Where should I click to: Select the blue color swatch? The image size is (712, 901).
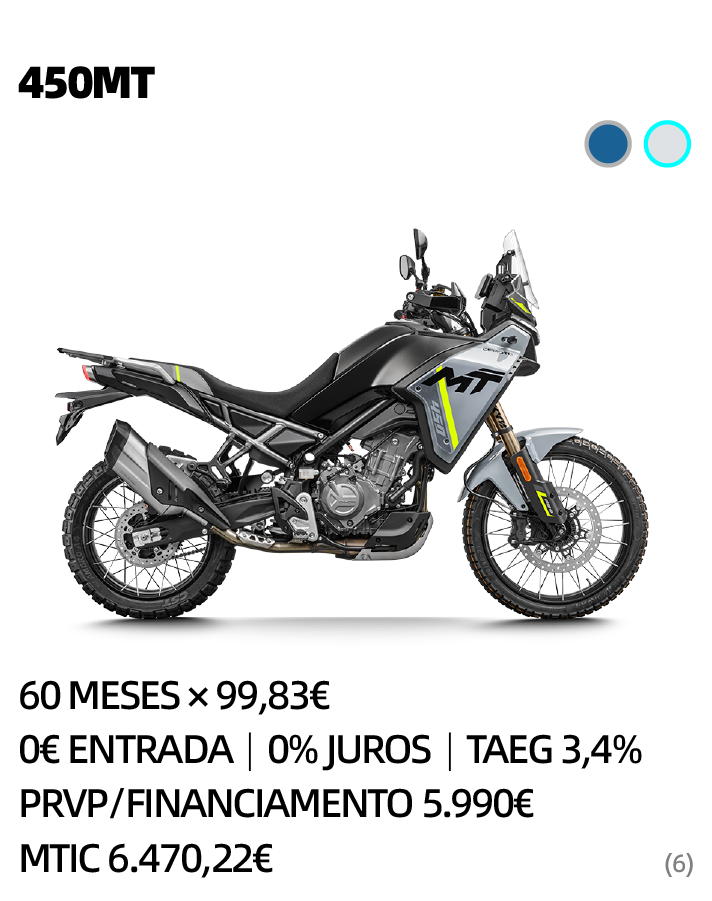[x=608, y=144]
